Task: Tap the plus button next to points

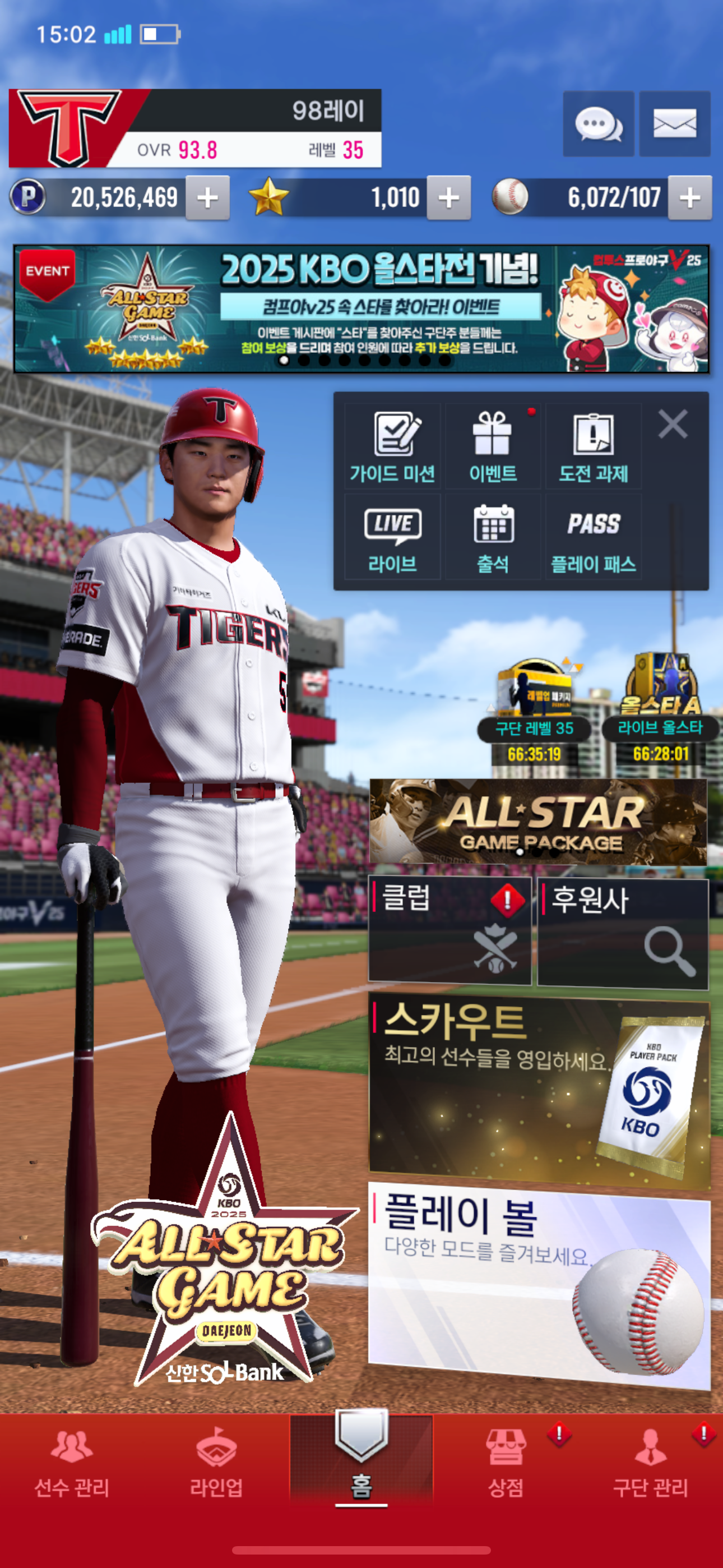Action: point(207,198)
